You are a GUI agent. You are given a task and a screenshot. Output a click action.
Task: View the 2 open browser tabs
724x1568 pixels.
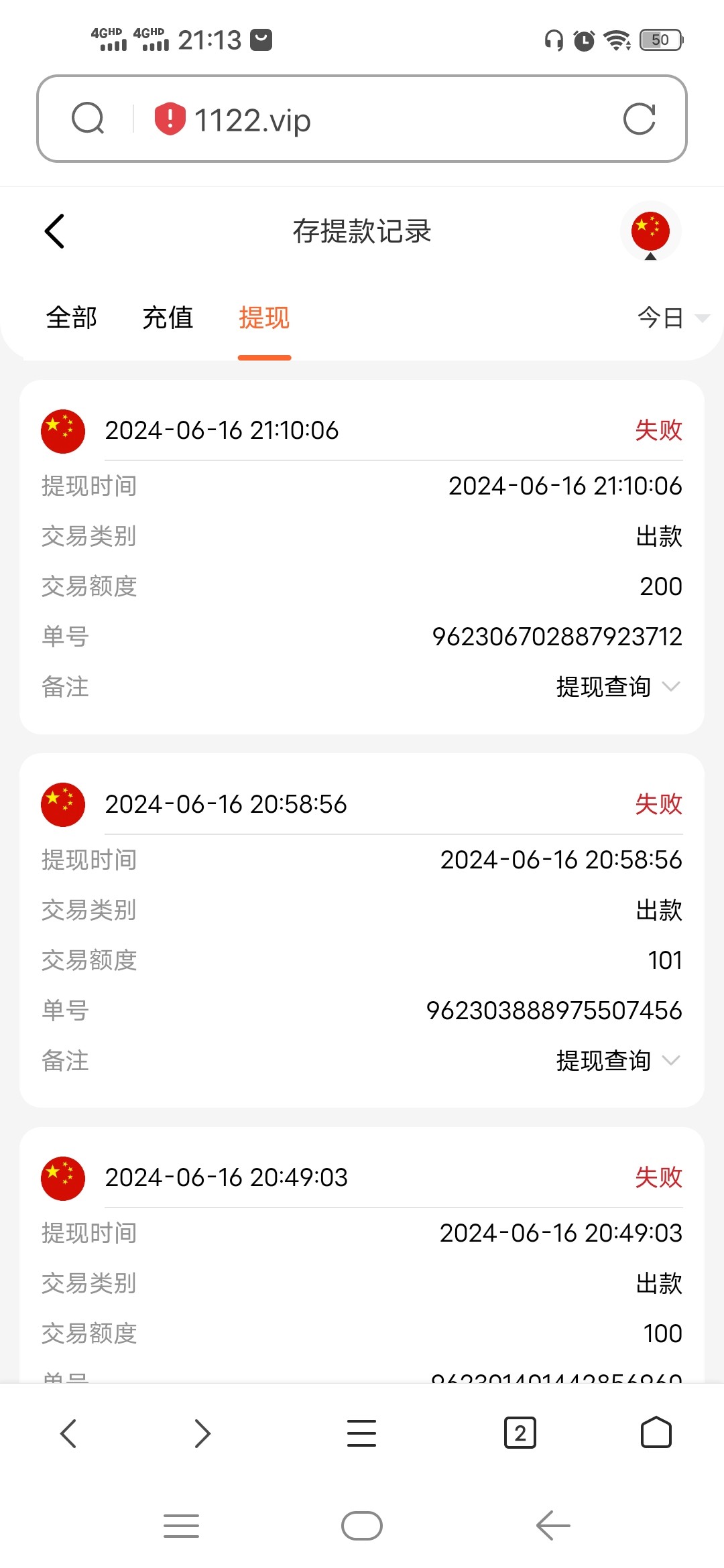coord(520,1433)
